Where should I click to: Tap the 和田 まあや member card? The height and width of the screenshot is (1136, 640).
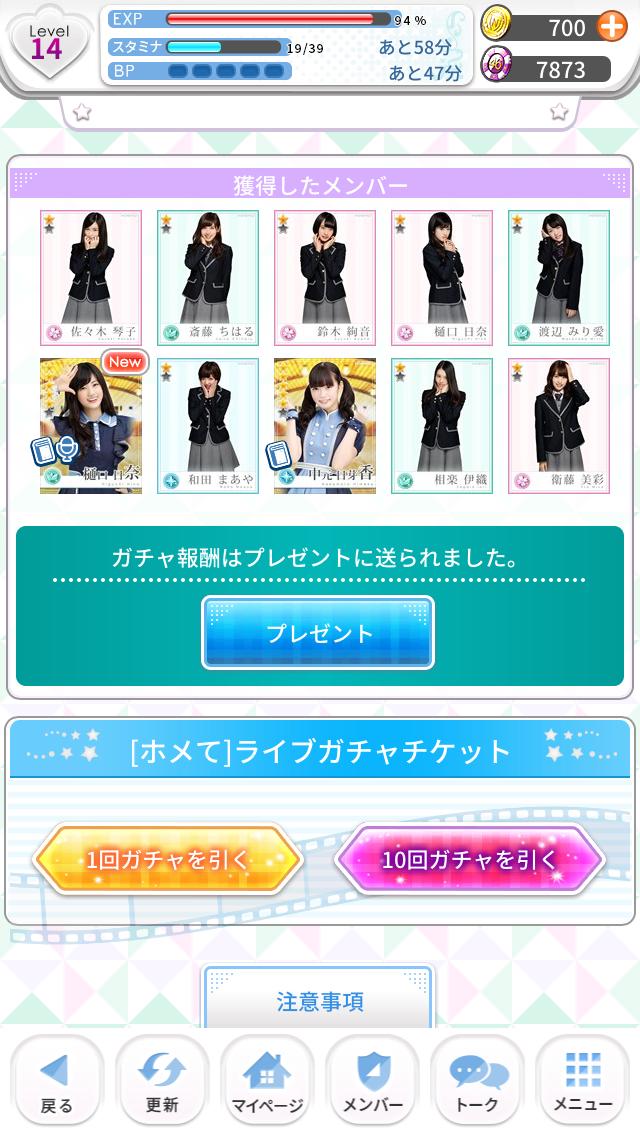(208, 426)
